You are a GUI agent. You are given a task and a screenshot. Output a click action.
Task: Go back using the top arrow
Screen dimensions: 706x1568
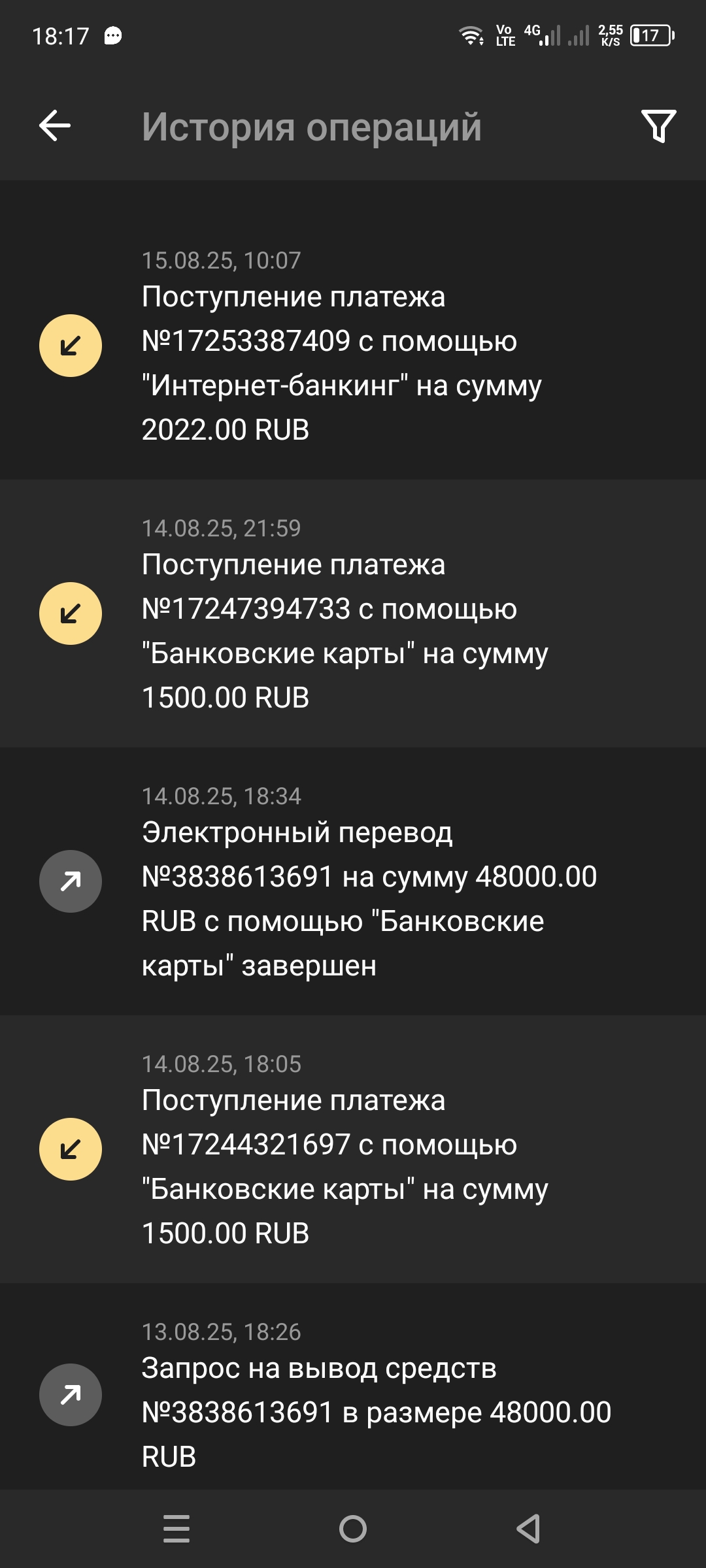(55, 125)
